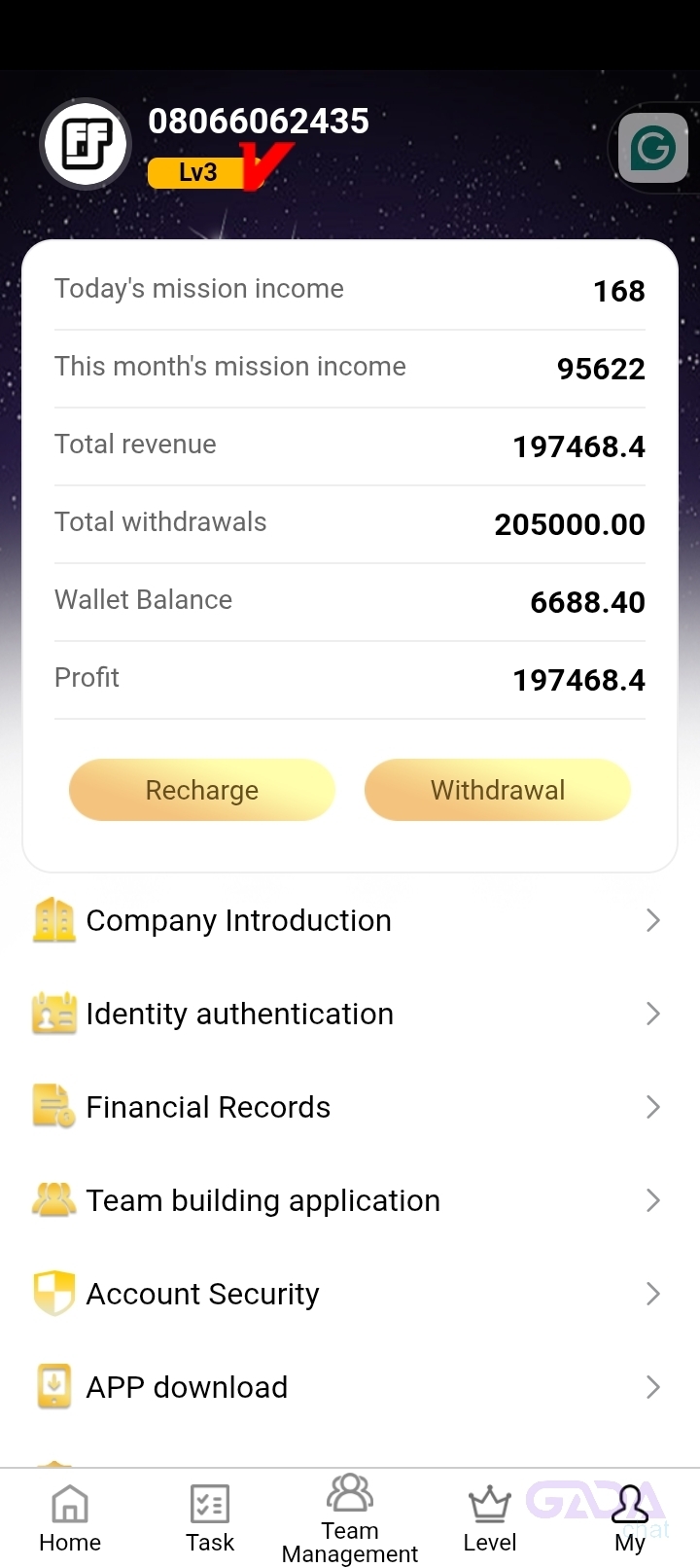Open the APP download row
Screen dimensions: 700x1568
pos(350,1387)
